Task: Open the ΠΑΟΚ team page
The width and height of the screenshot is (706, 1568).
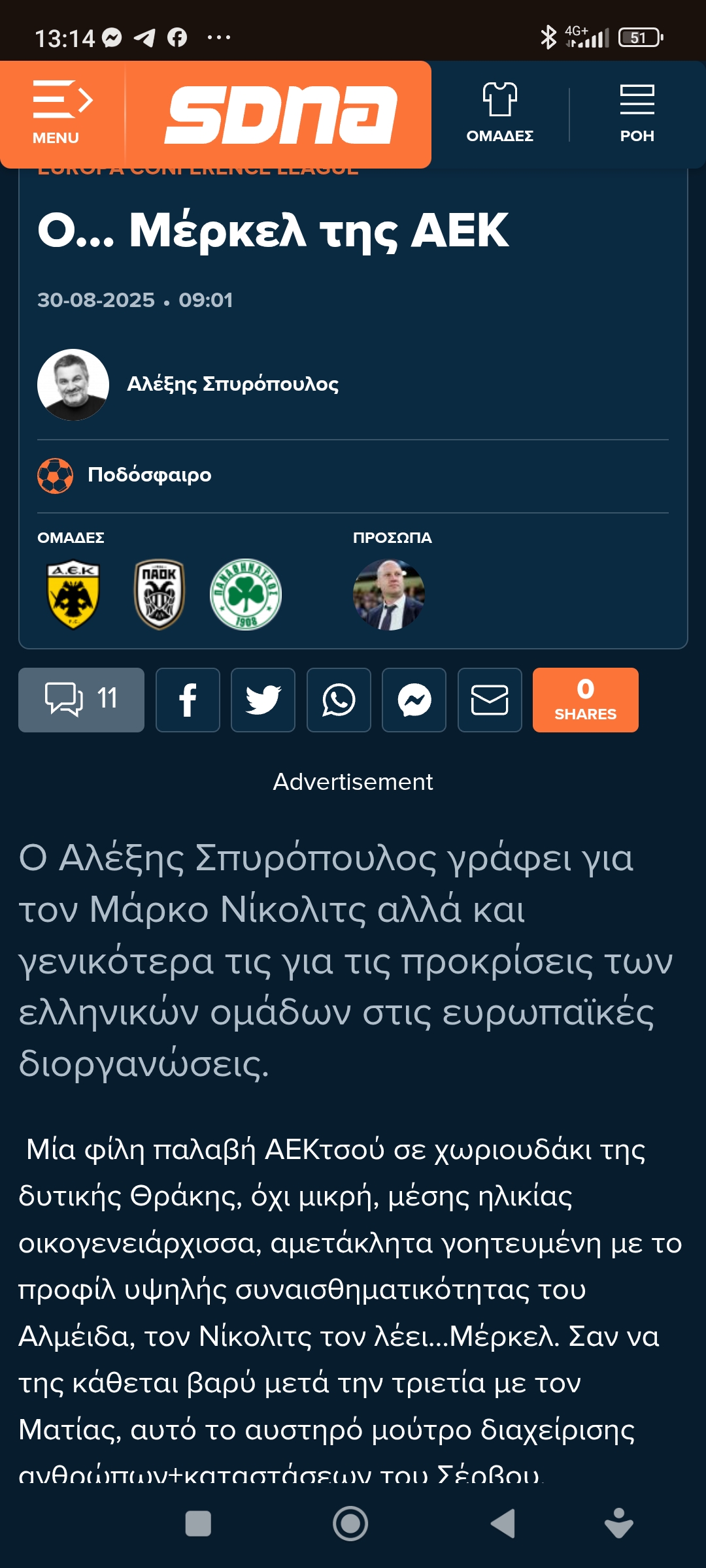Action: click(160, 594)
